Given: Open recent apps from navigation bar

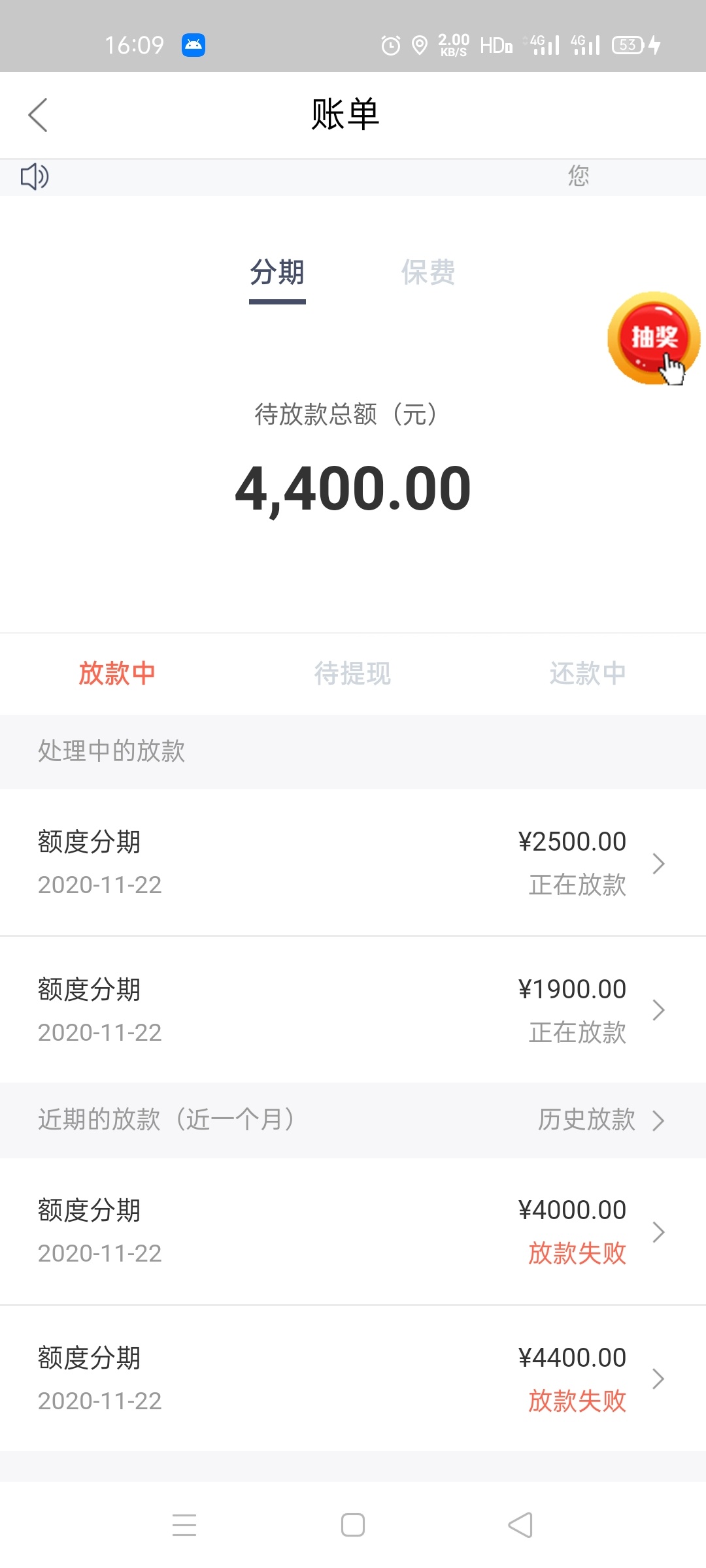Looking at the screenshot, I should [x=184, y=1525].
